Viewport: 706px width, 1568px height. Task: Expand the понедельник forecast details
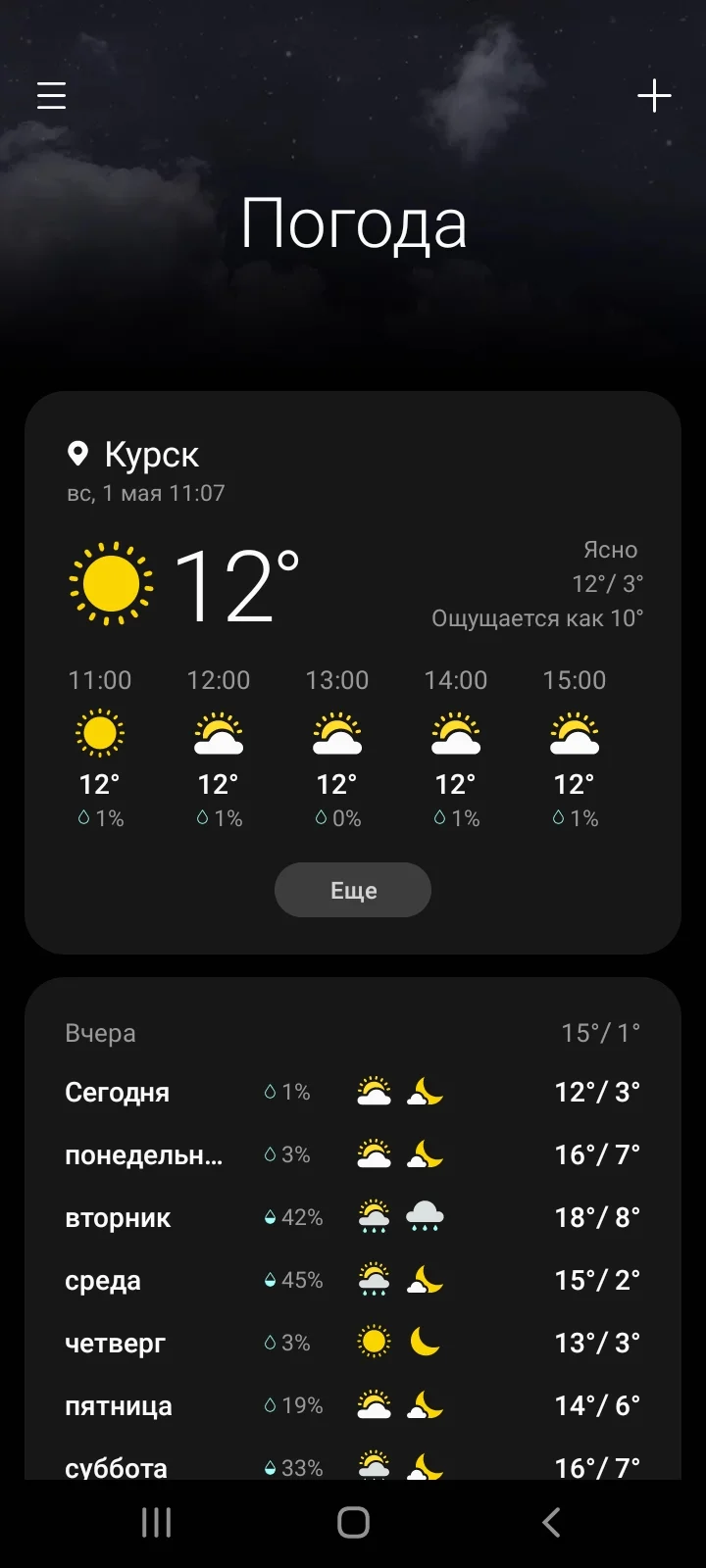click(x=353, y=1154)
